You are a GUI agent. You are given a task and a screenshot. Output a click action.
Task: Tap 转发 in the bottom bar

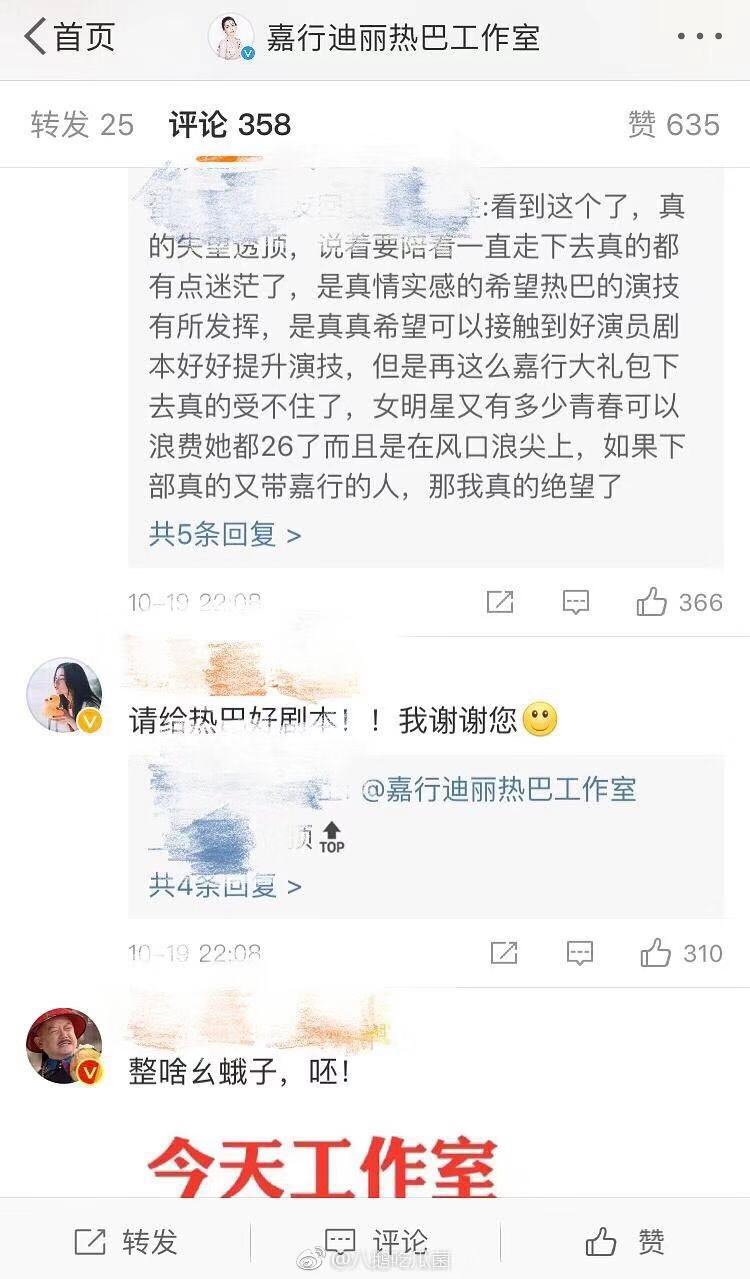[x=125, y=1242]
